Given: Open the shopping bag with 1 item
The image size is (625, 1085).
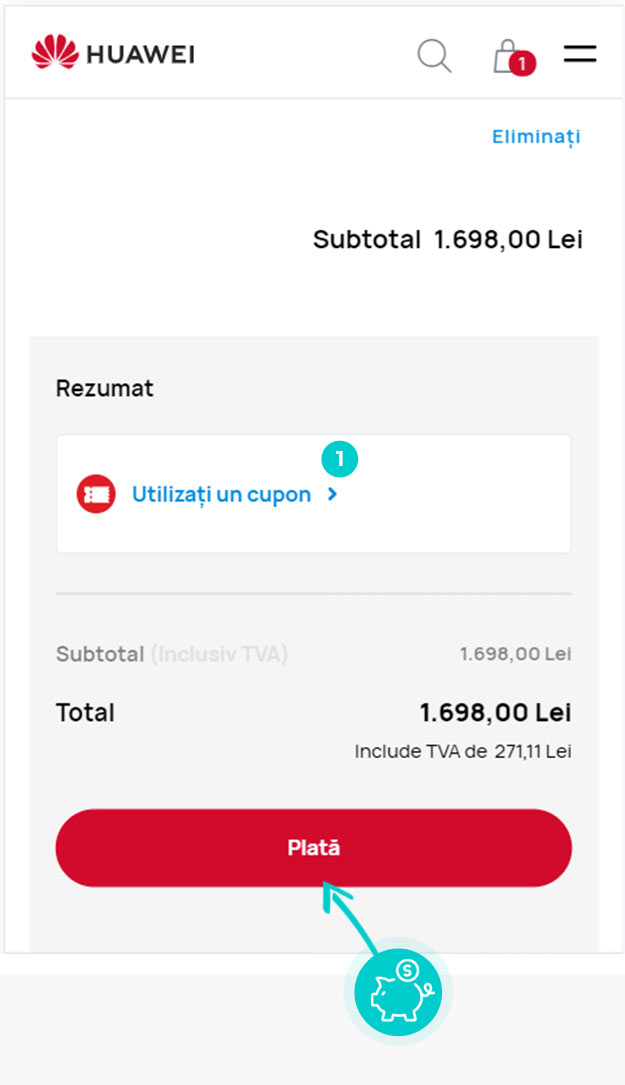Looking at the screenshot, I should click(514, 57).
